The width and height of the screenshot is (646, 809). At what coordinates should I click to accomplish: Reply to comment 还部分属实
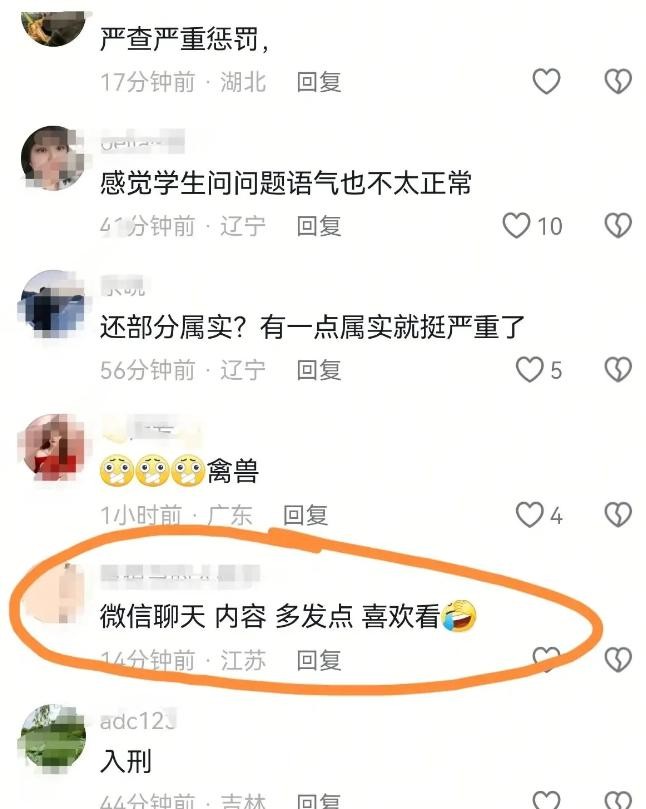pyautogui.click(x=319, y=370)
